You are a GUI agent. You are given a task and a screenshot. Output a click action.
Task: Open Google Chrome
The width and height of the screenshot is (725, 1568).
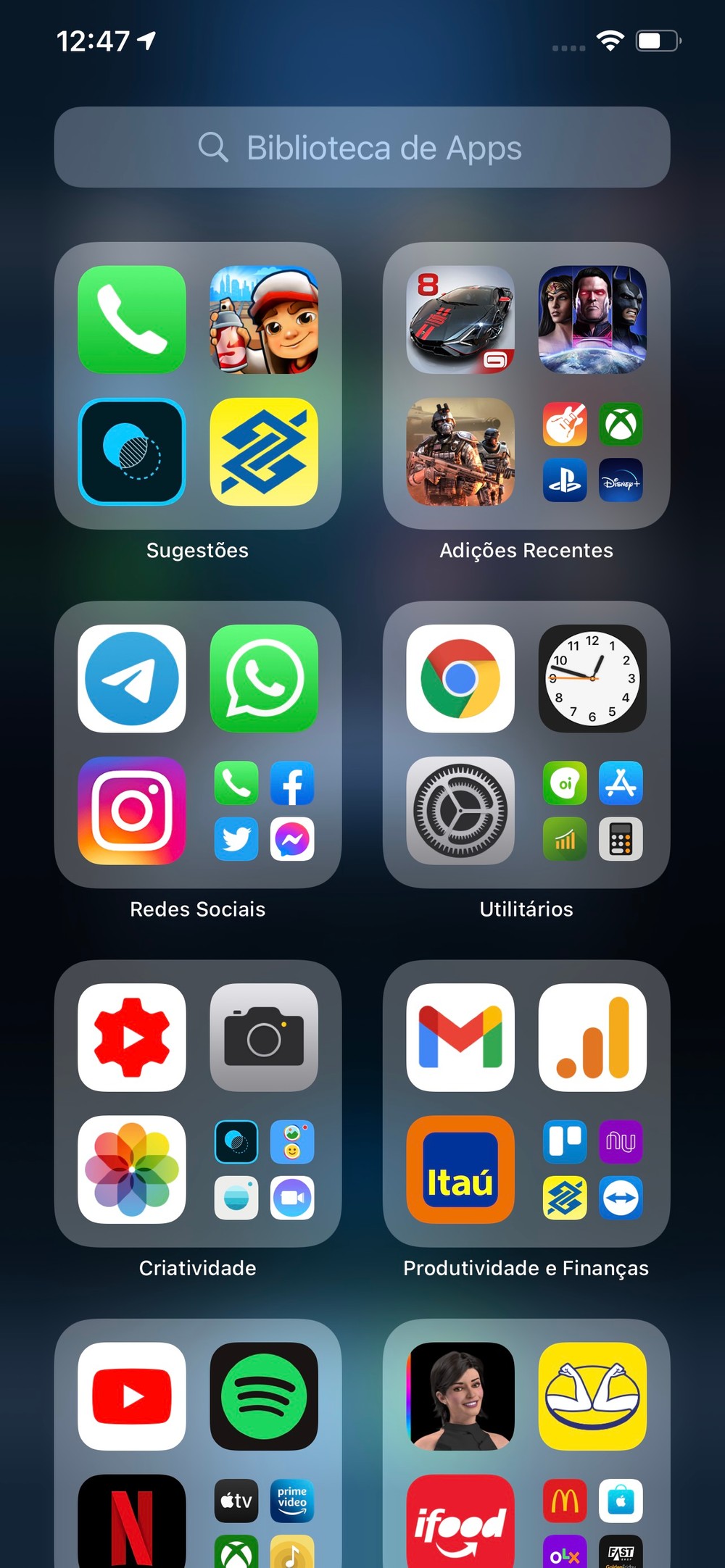pyautogui.click(x=460, y=679)
